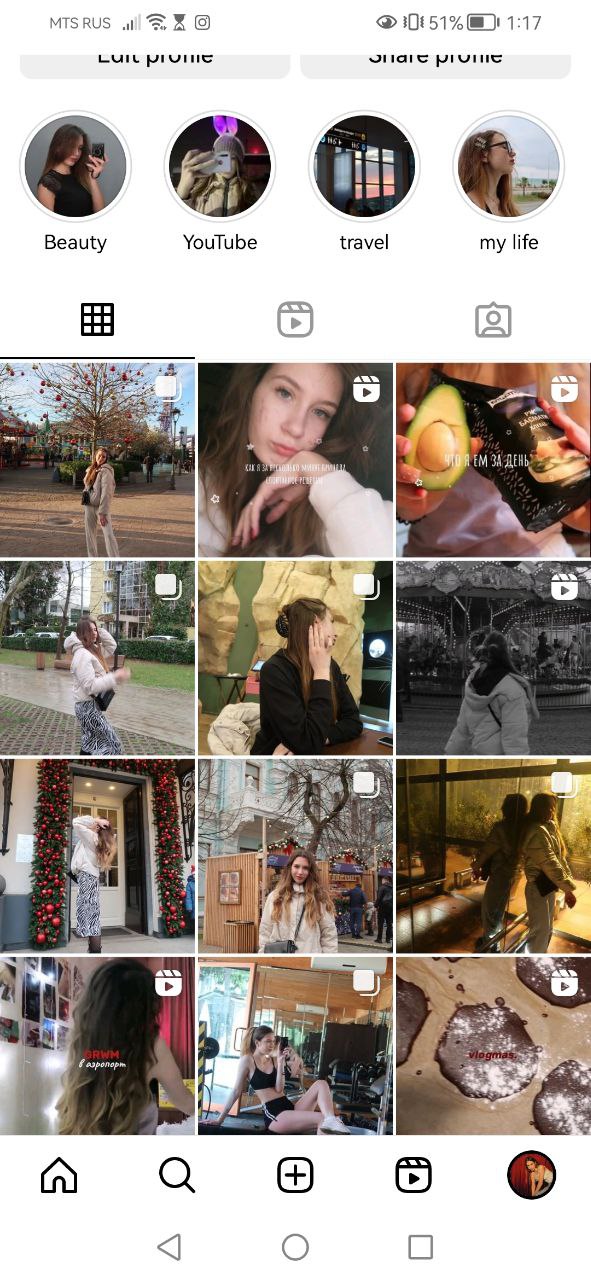Open the my life story highlight
This screenshot has width=591, height=1280.
tap(508, 166)
